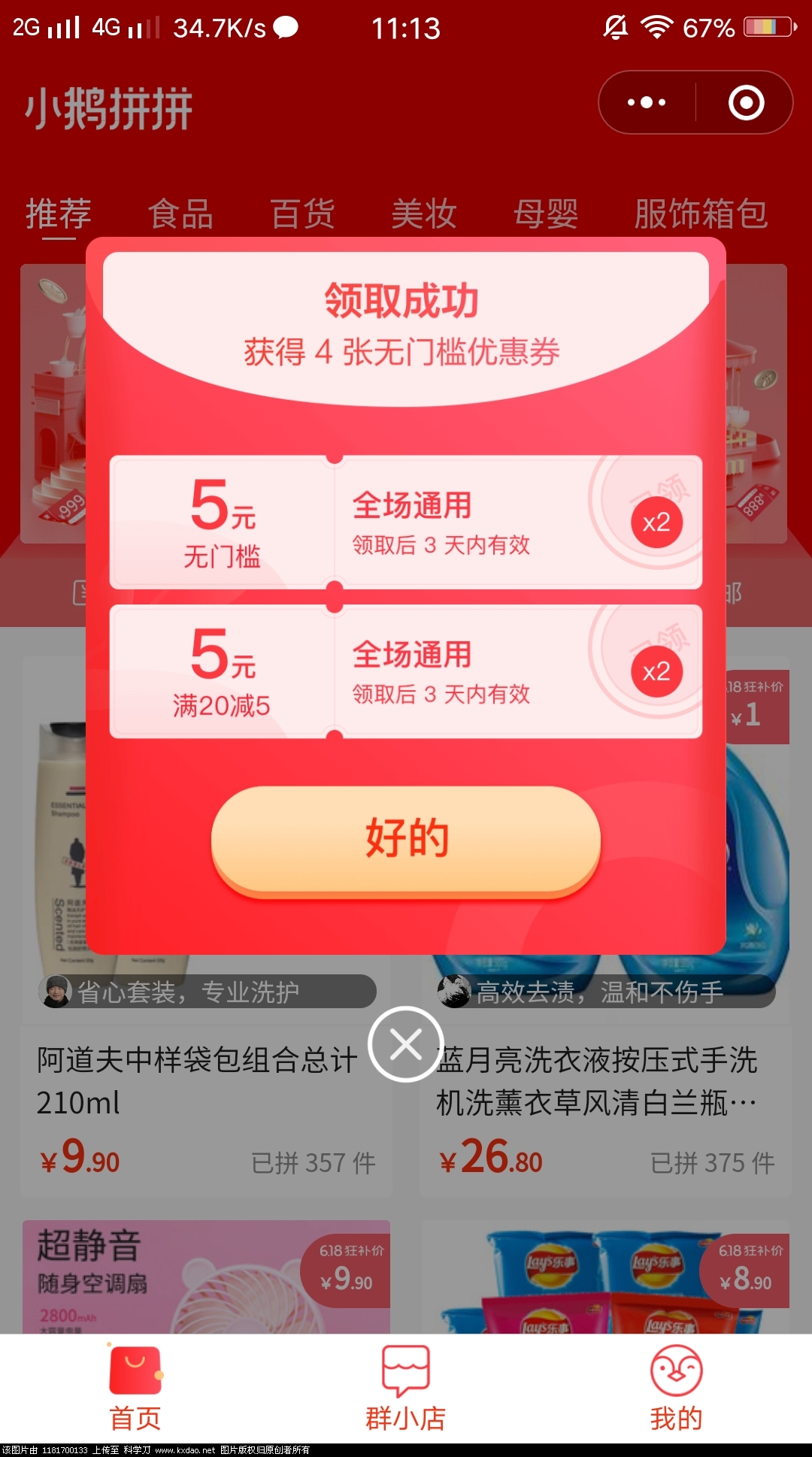The image size is (812, 1457).
Task: Dismiss the coupon popup with the X
Action: pos(406,1044)
